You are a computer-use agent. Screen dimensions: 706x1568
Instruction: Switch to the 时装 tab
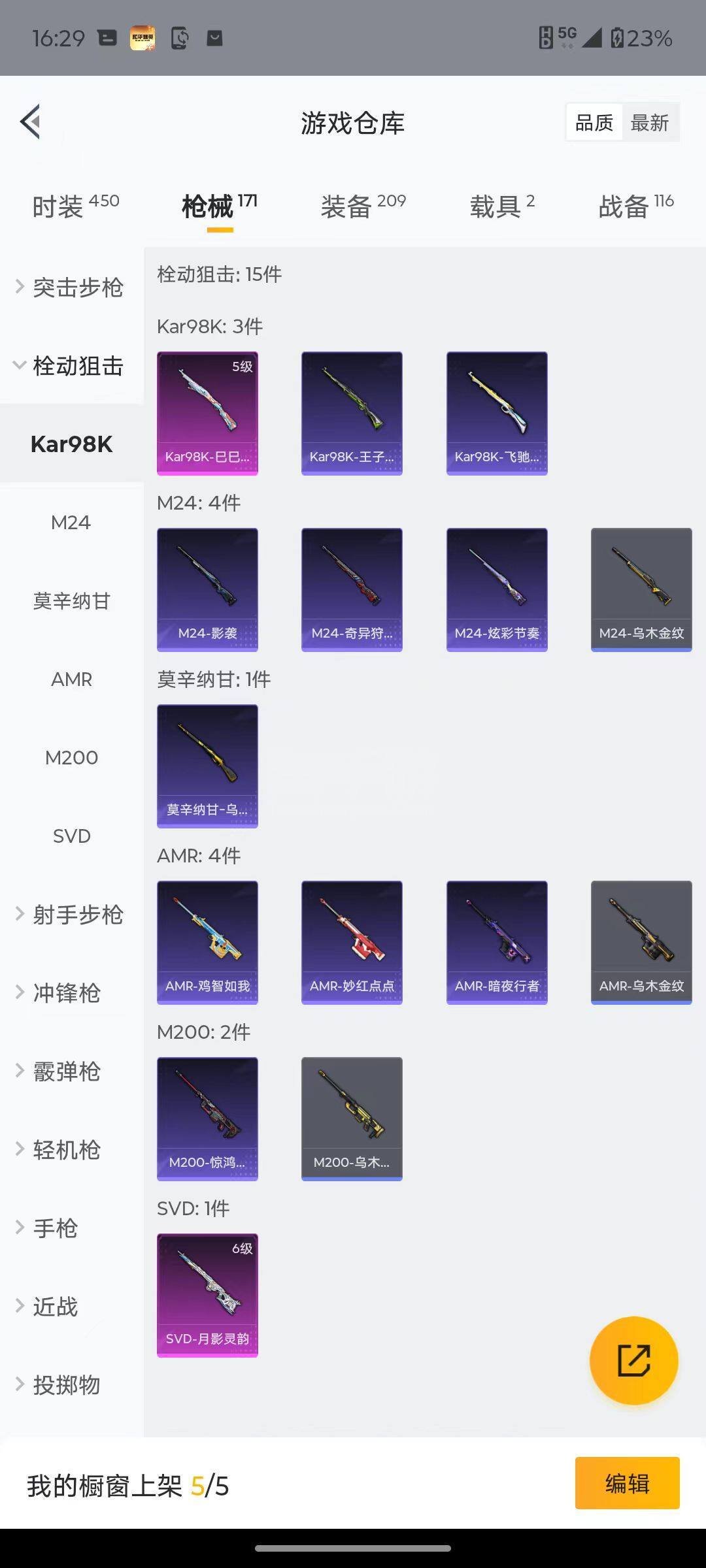75,206
